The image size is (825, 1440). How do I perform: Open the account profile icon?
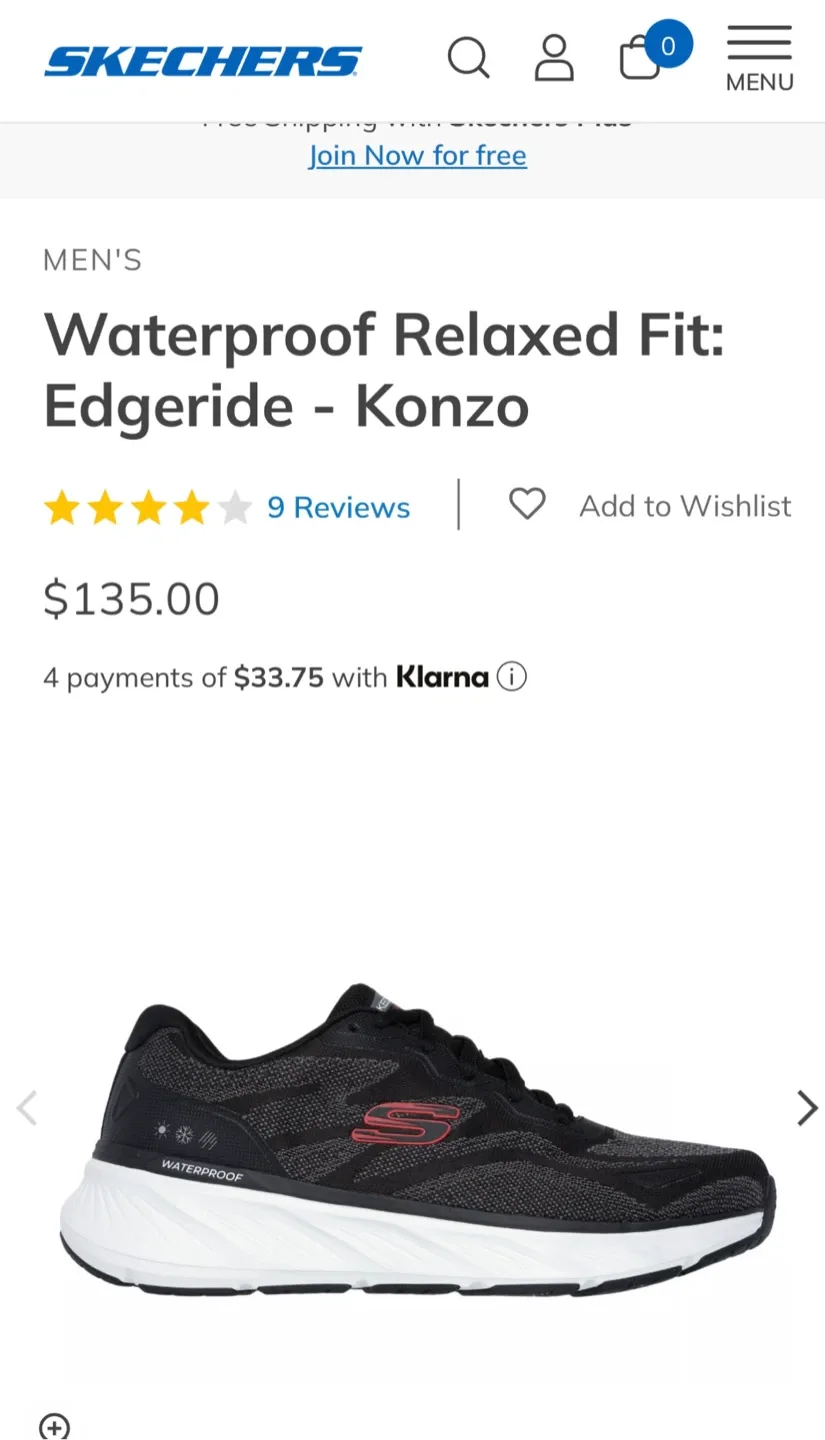pyautogui.click(x=554, y=58)
